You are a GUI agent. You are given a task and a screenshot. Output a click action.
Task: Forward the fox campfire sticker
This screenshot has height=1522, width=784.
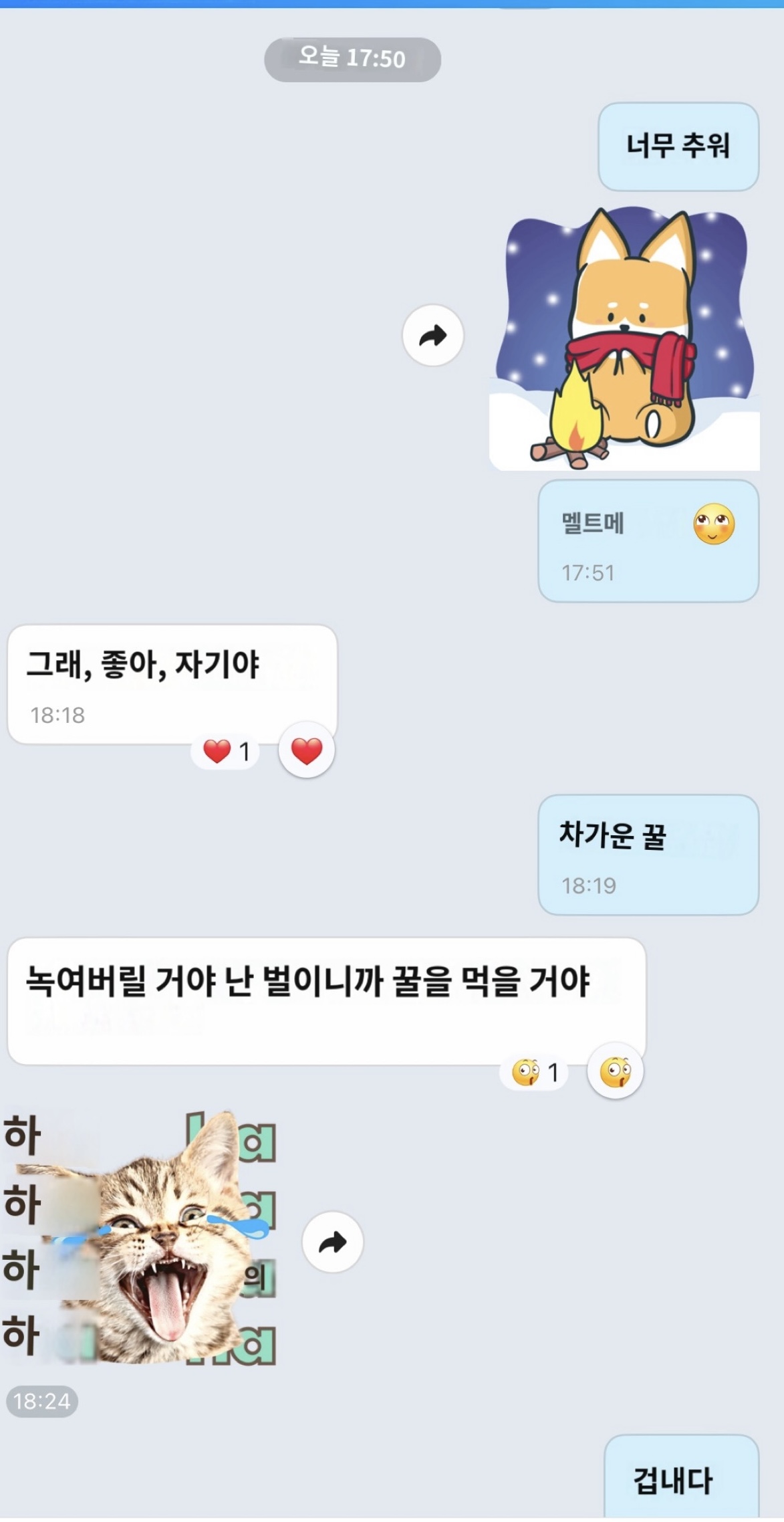432,336
